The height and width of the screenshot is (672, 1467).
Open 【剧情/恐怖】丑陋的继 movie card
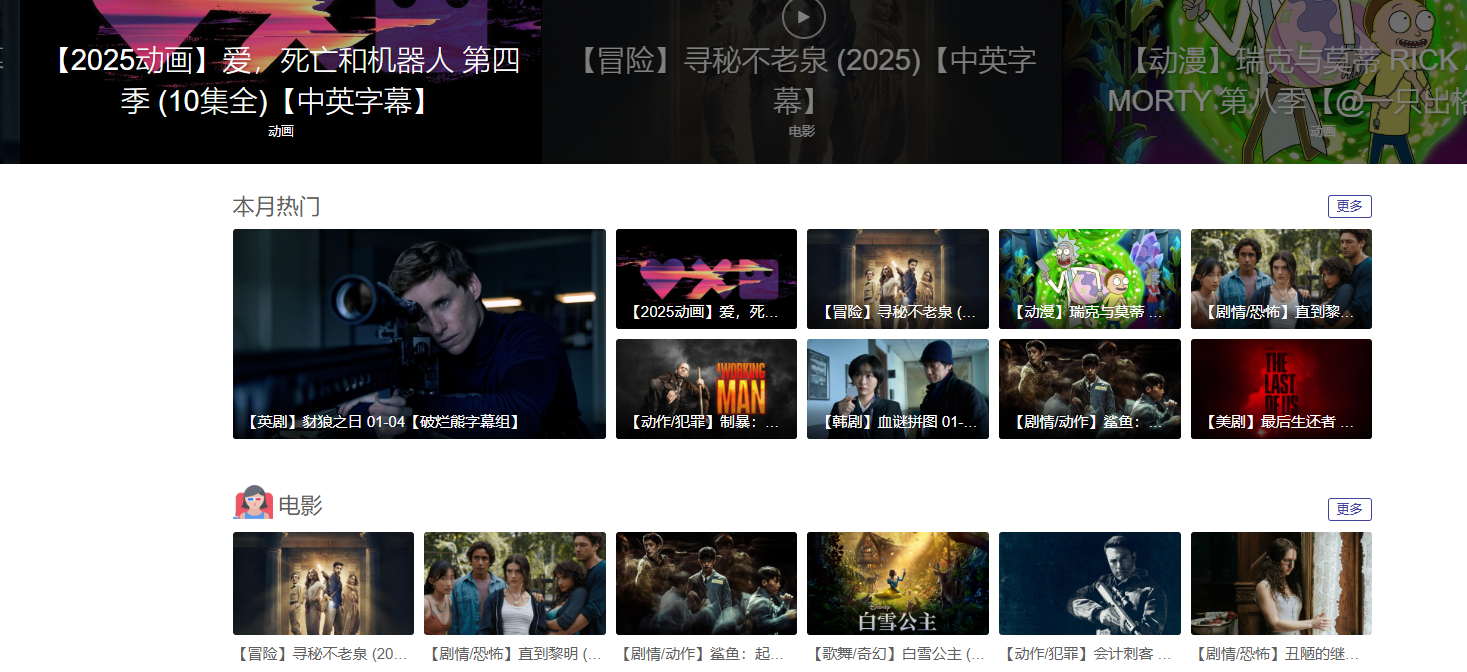tap(1281, 583)
